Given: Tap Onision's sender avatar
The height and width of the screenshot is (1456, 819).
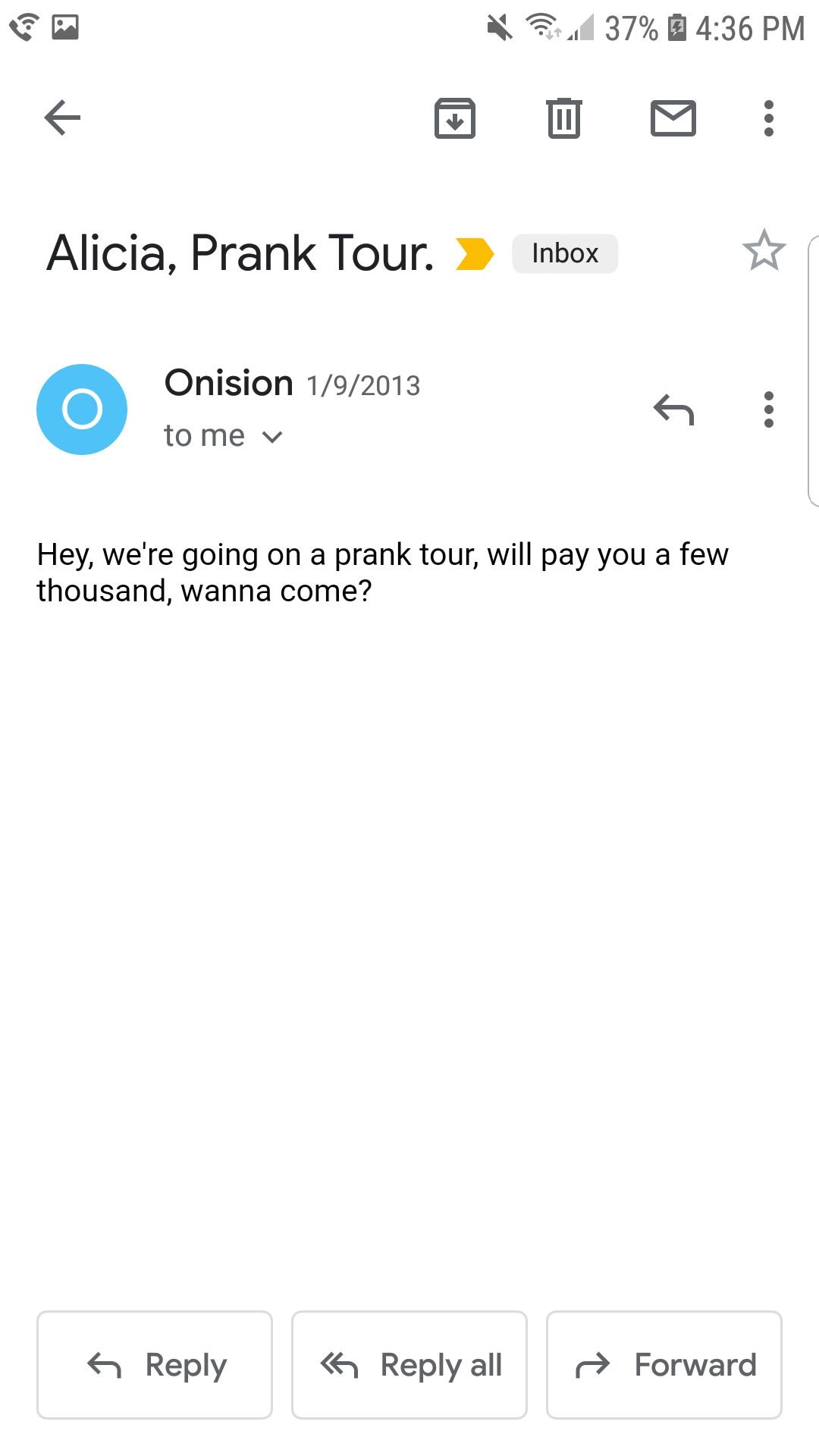Looking at the screenshot, I should (x=82, y=409).
